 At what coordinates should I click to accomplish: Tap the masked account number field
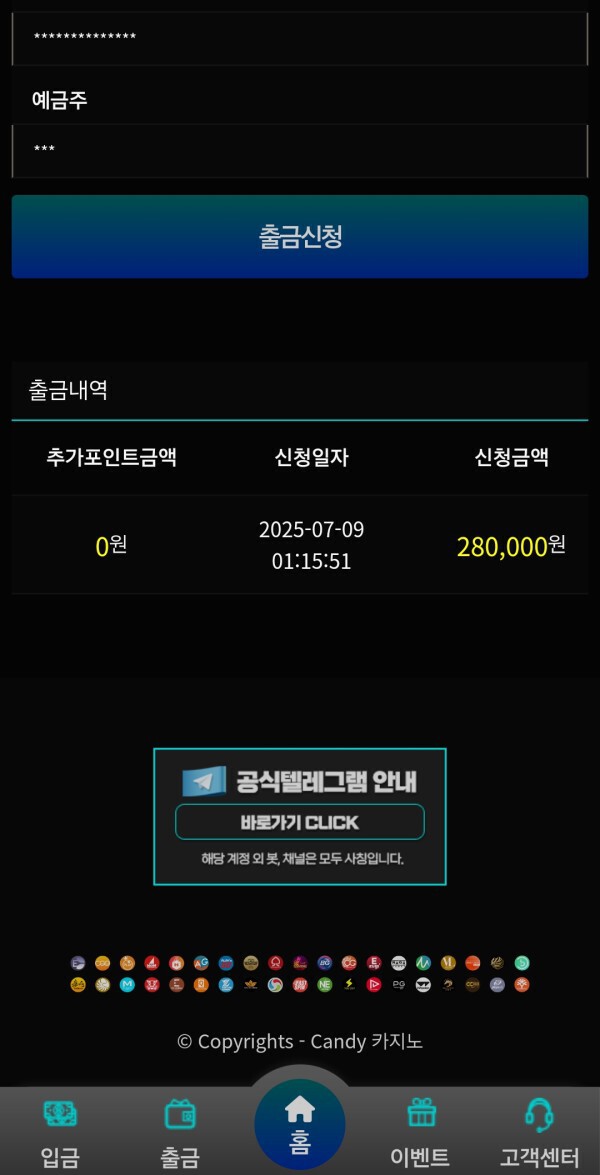[x=300, y=39]
